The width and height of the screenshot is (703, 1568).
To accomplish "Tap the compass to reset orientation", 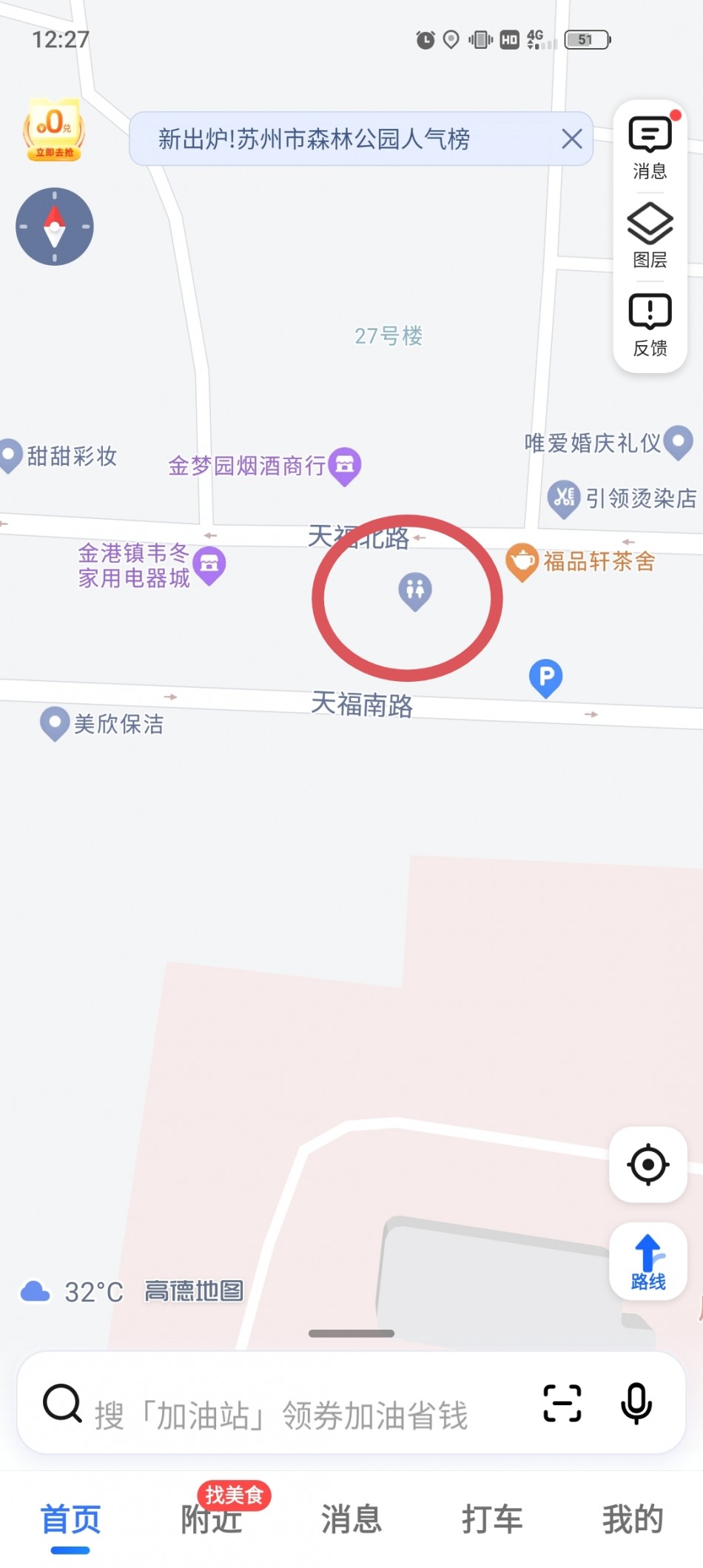I will tap(55, 227).
